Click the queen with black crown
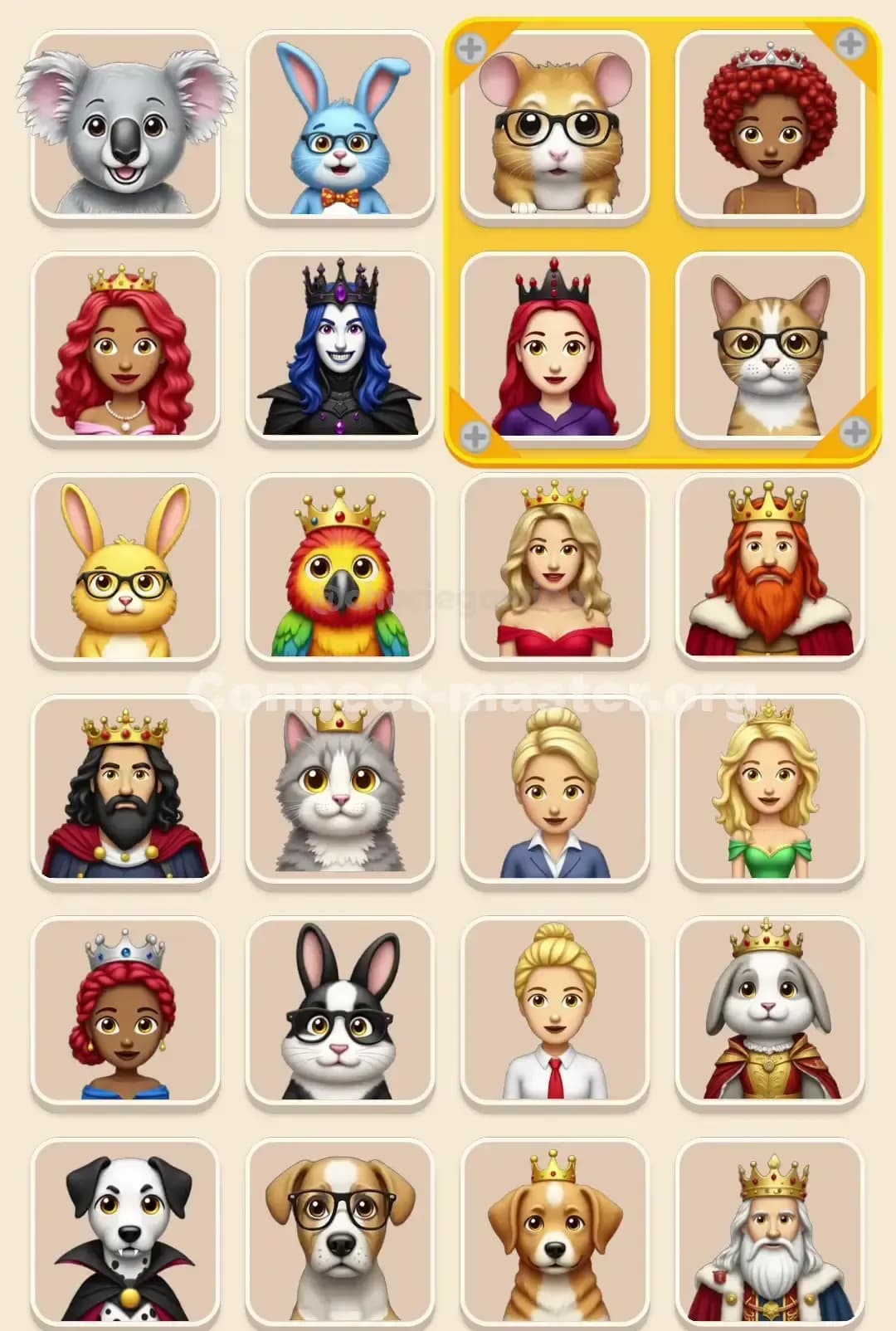 pos(552,349)
